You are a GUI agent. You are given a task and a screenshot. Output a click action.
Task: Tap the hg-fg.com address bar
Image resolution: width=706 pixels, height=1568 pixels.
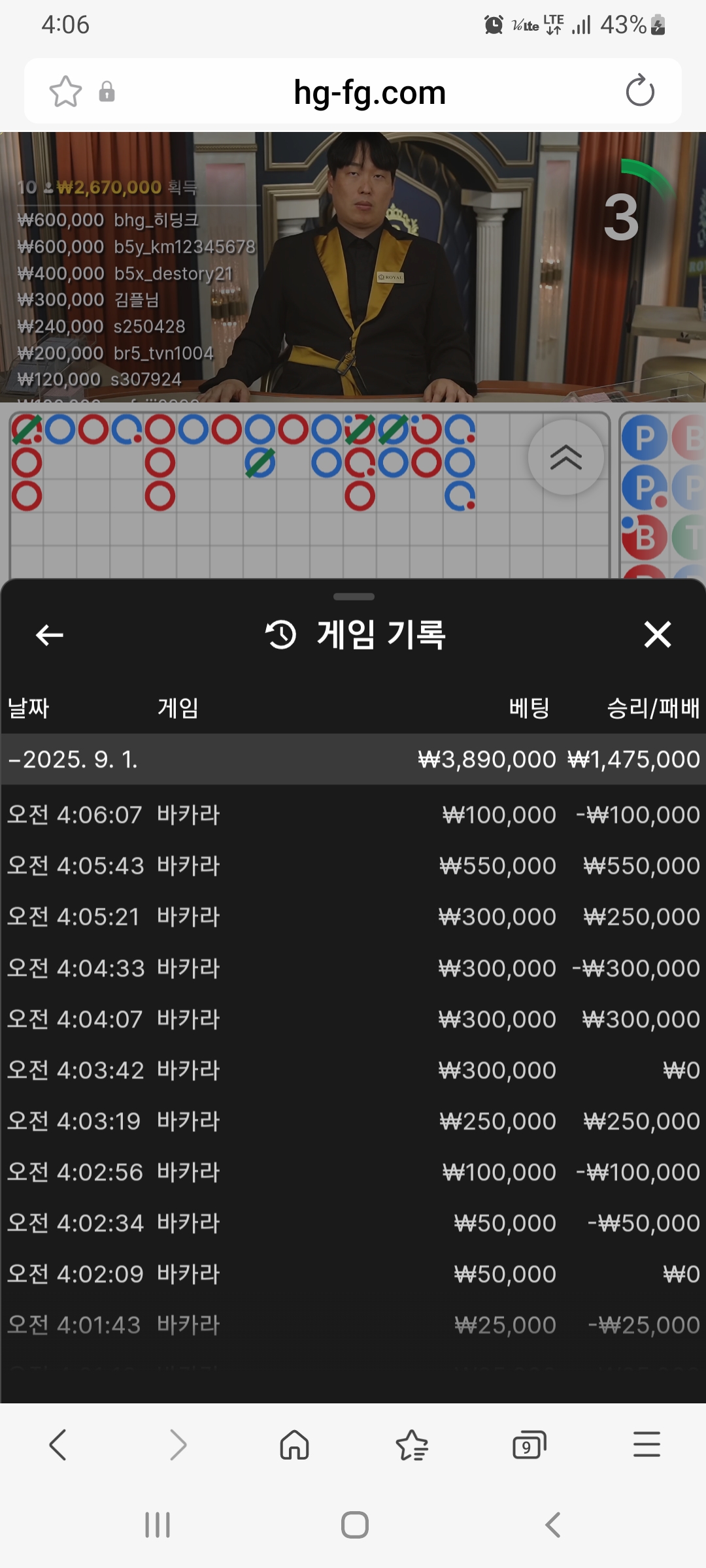click(369, 92)
